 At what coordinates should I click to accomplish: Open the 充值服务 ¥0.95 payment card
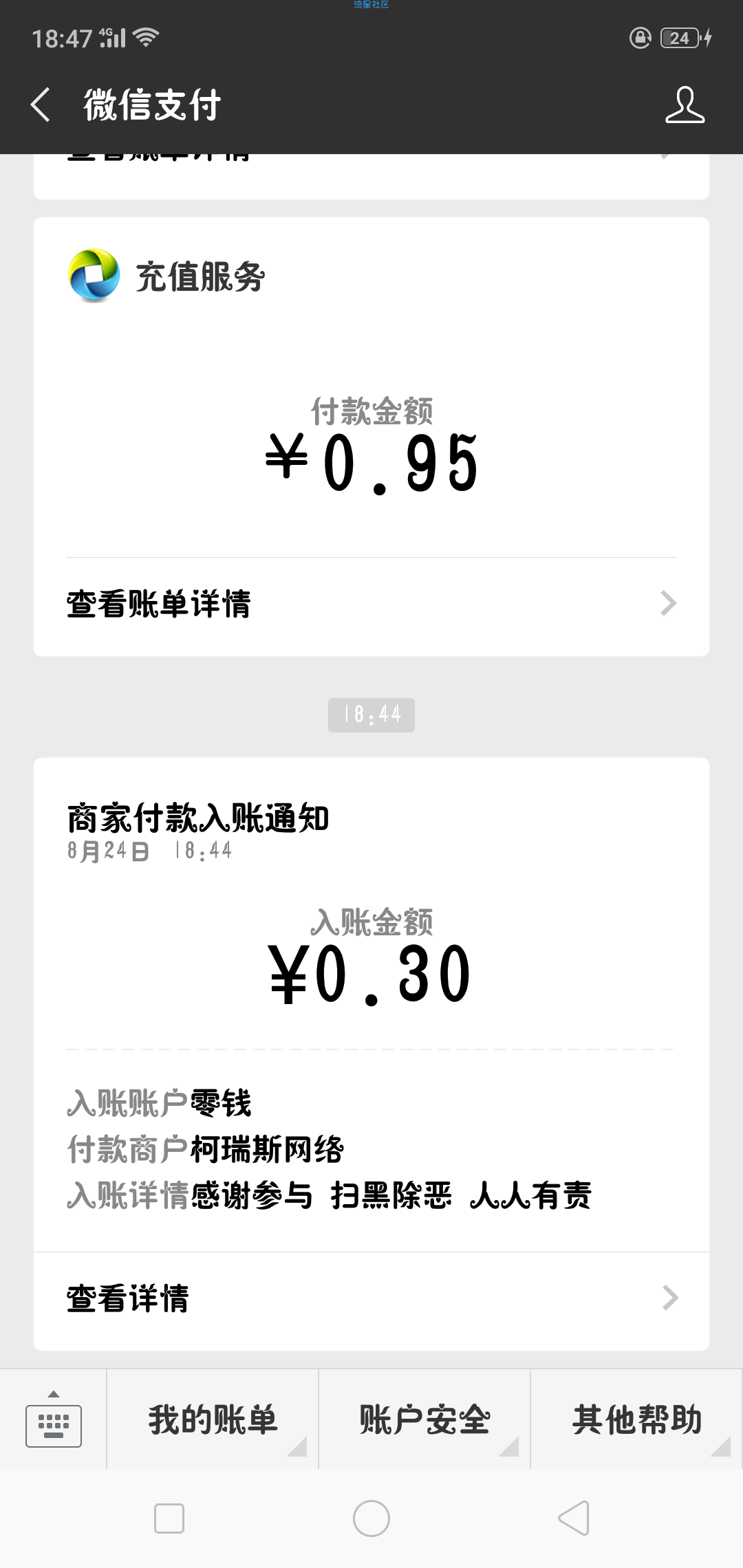[x=371, y=437]
